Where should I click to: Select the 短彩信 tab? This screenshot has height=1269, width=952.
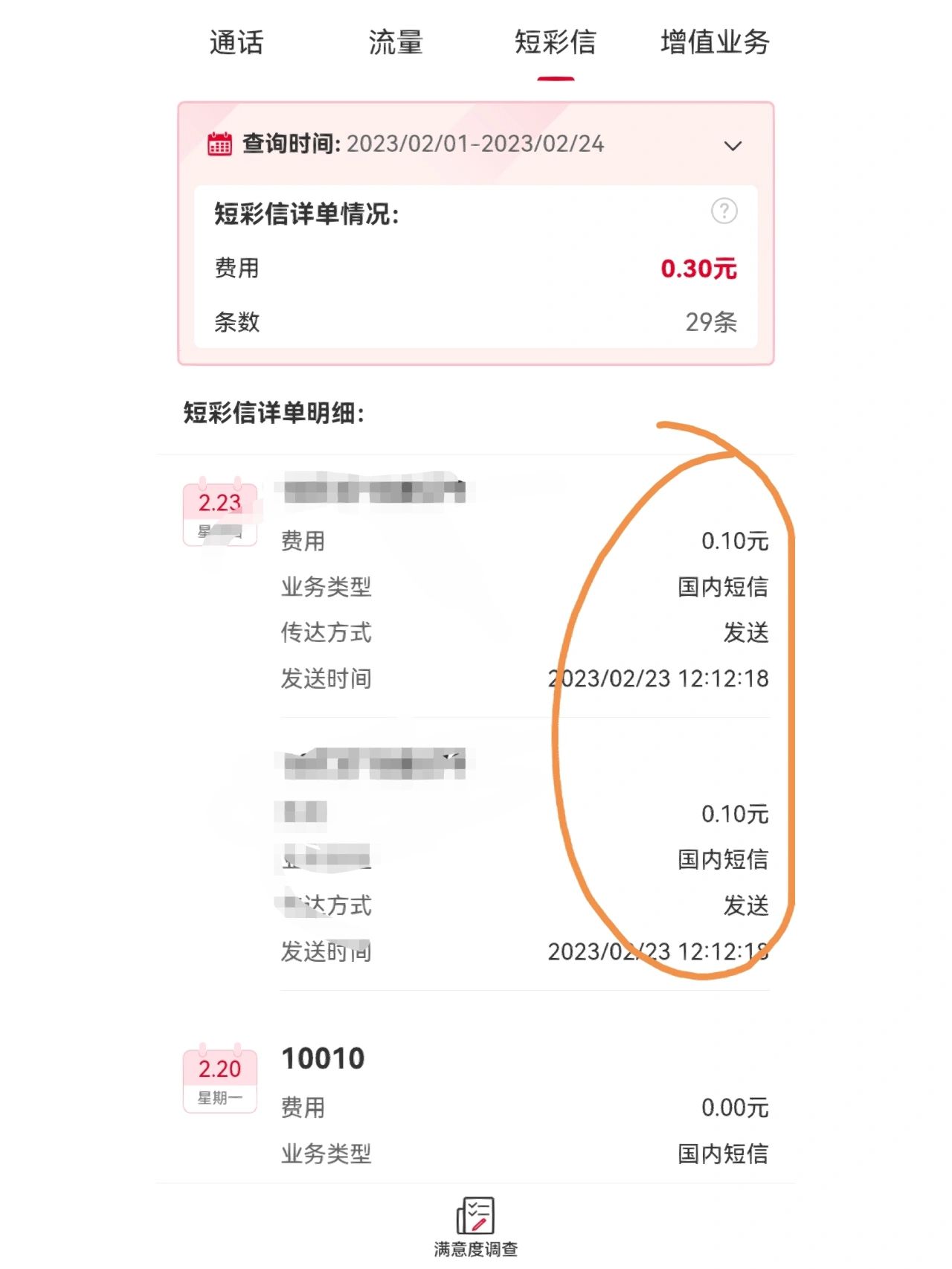[556, 42]
